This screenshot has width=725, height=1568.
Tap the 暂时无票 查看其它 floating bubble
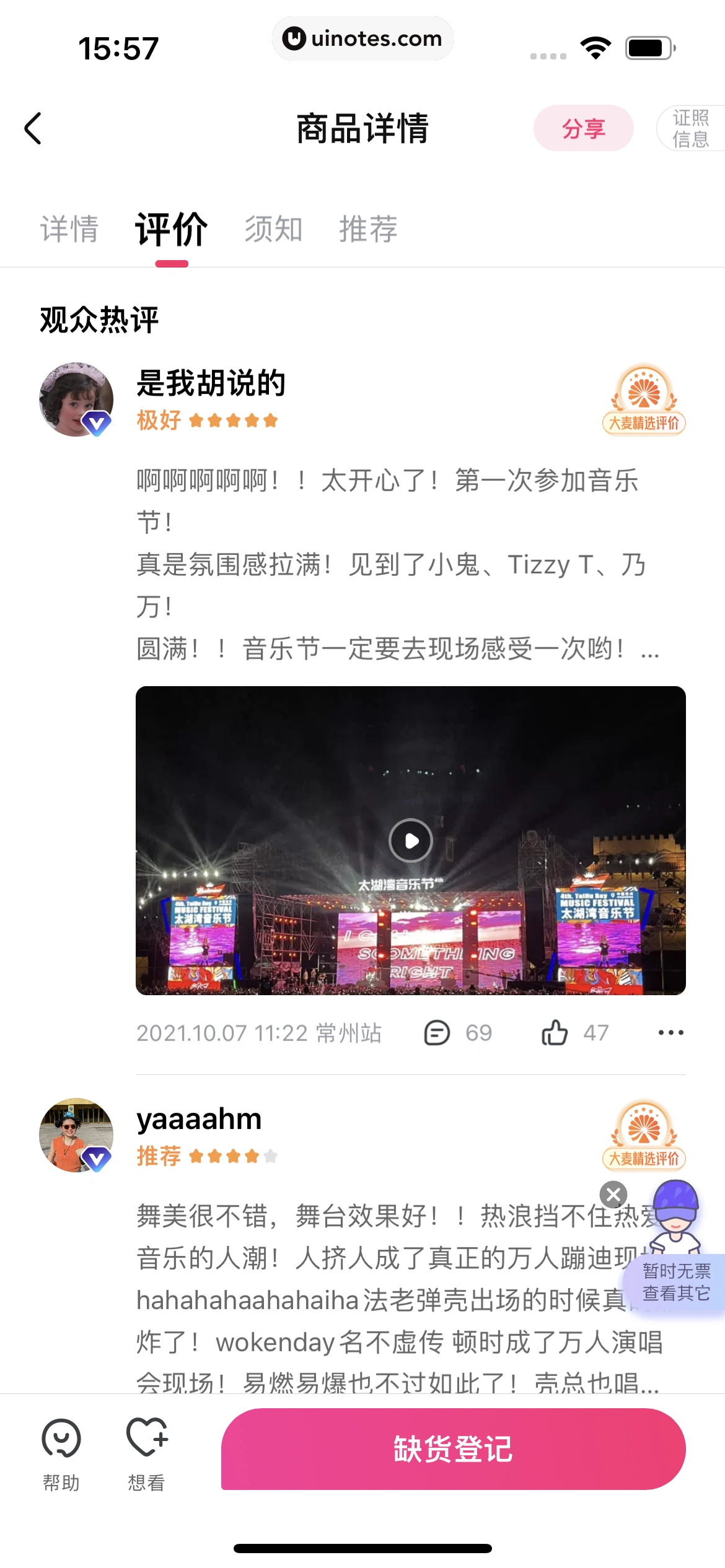tap(675, 1282)
